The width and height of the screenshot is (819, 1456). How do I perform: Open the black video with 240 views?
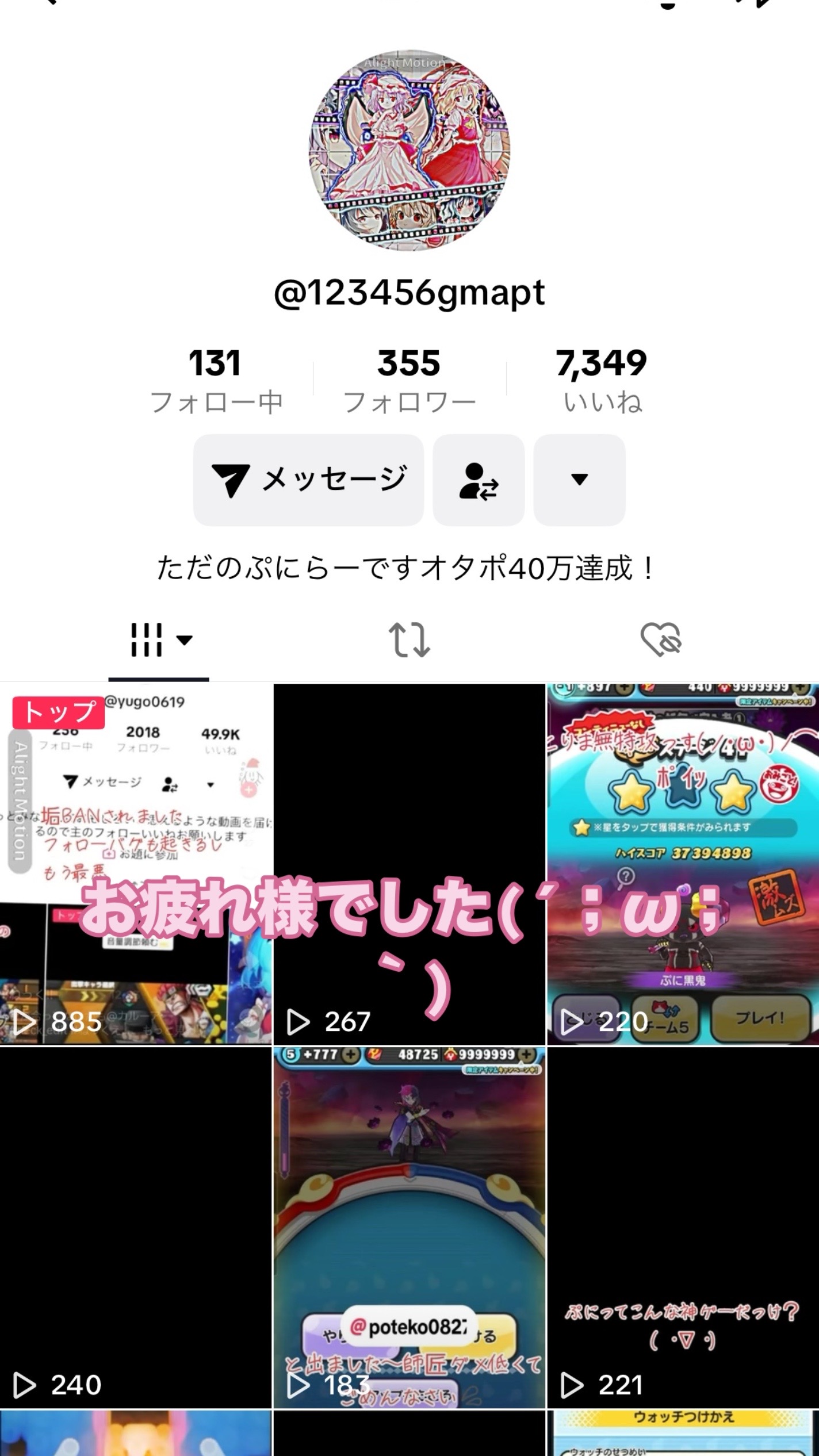(136, 1227)
